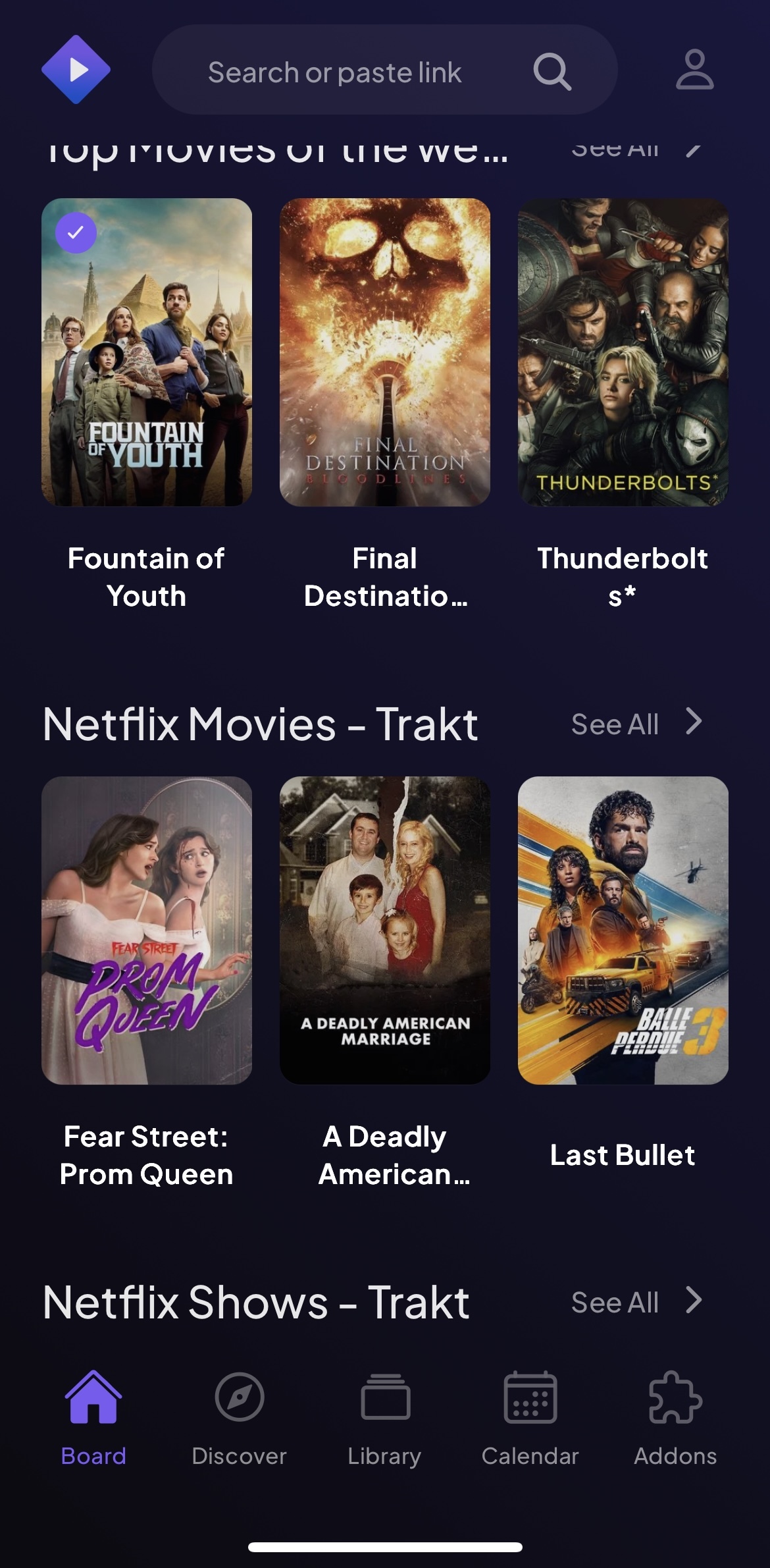Open Final Destination Bloodlines poster
This screenshot has width=770, height=1568.
point(385,352)
